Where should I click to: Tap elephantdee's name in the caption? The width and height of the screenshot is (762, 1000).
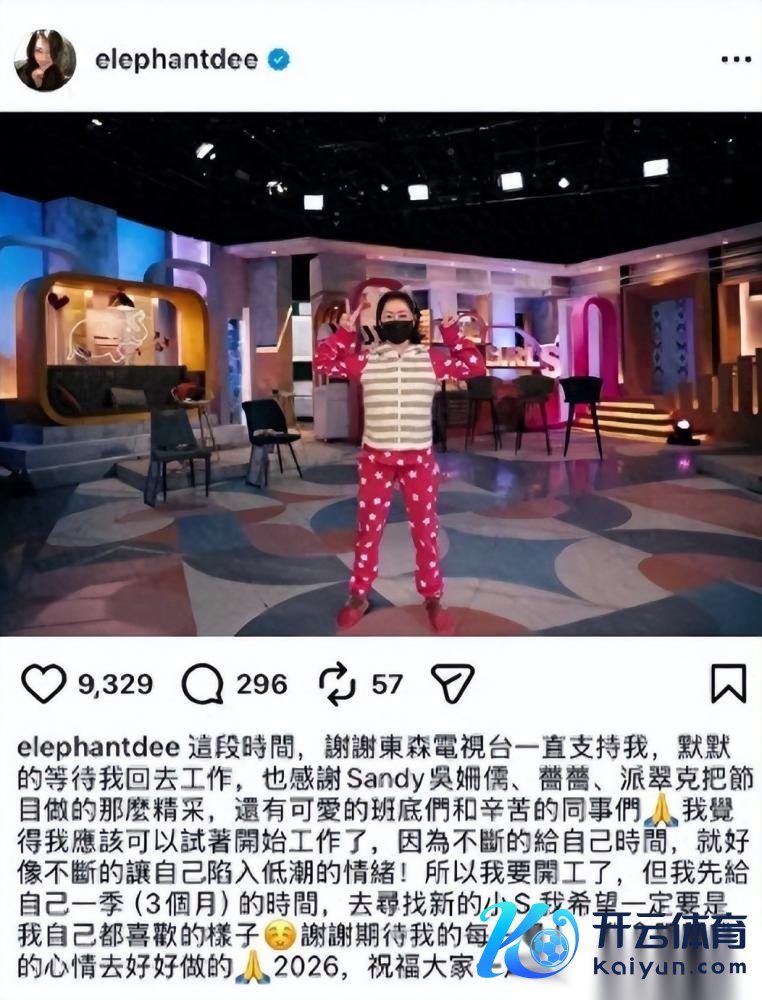pyautogui.click(x=99, y=747)
